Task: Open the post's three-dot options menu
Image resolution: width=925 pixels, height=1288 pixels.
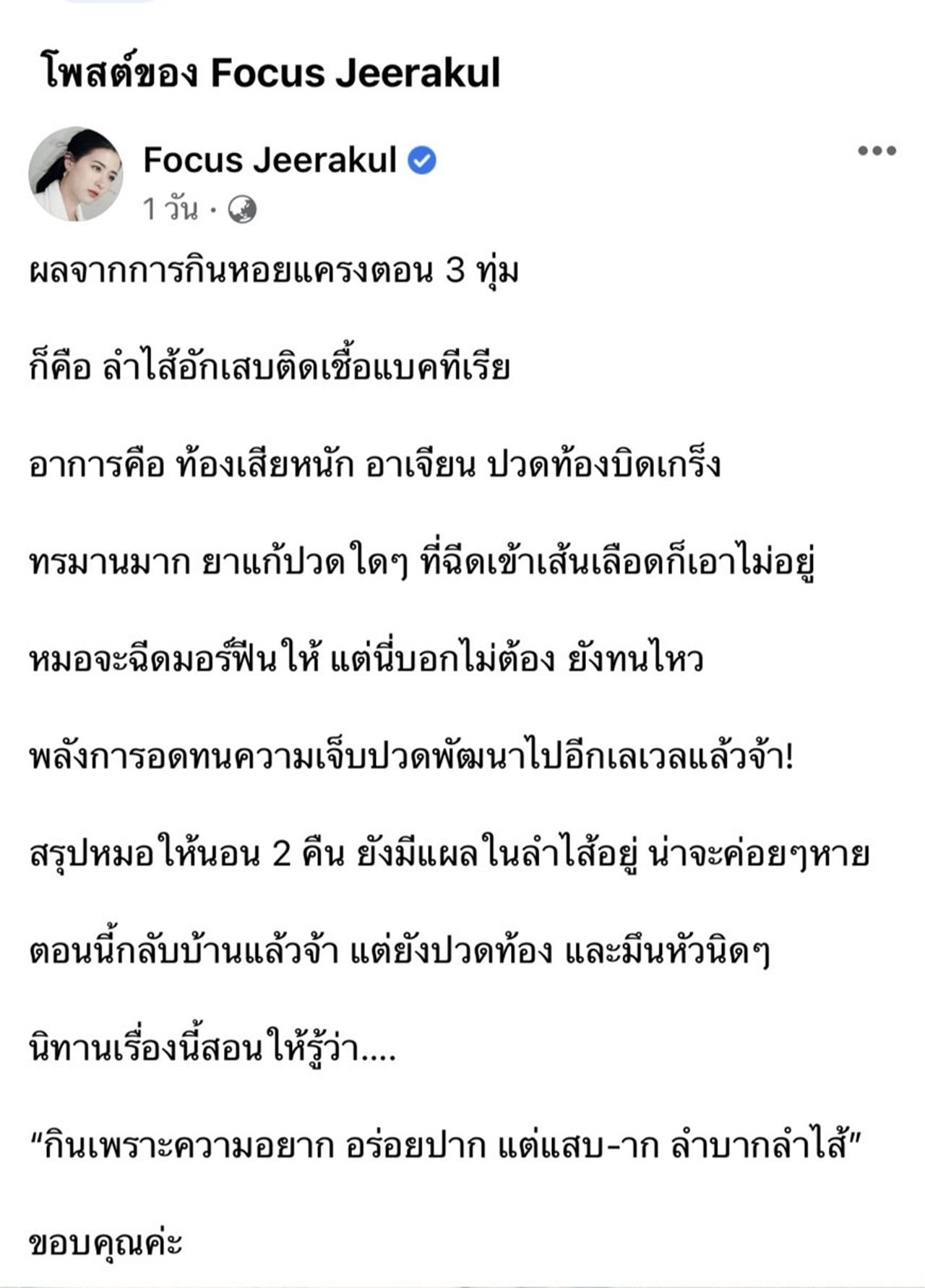Action: pyautogui.click(x=877, y=151)
